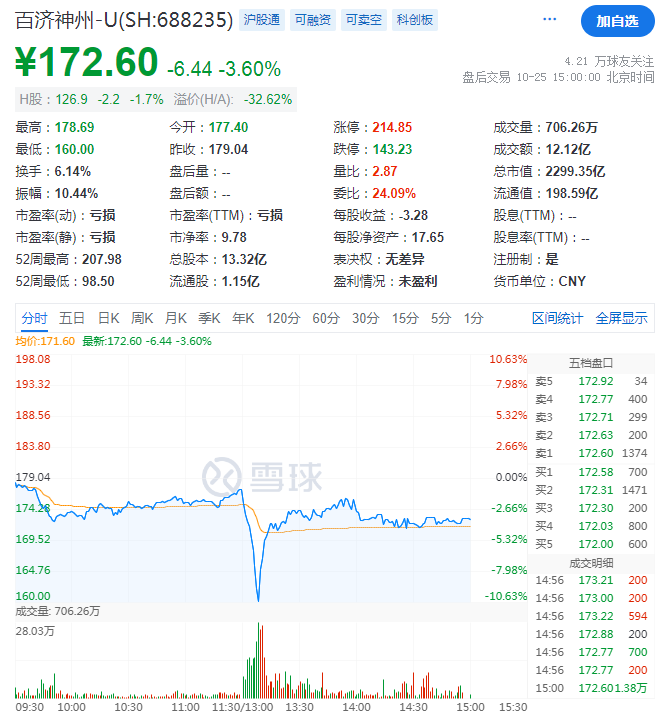This screenshot has width=670, height=722.
Task: Select the 1分 chart tab
Action: (x=473, y=318)
